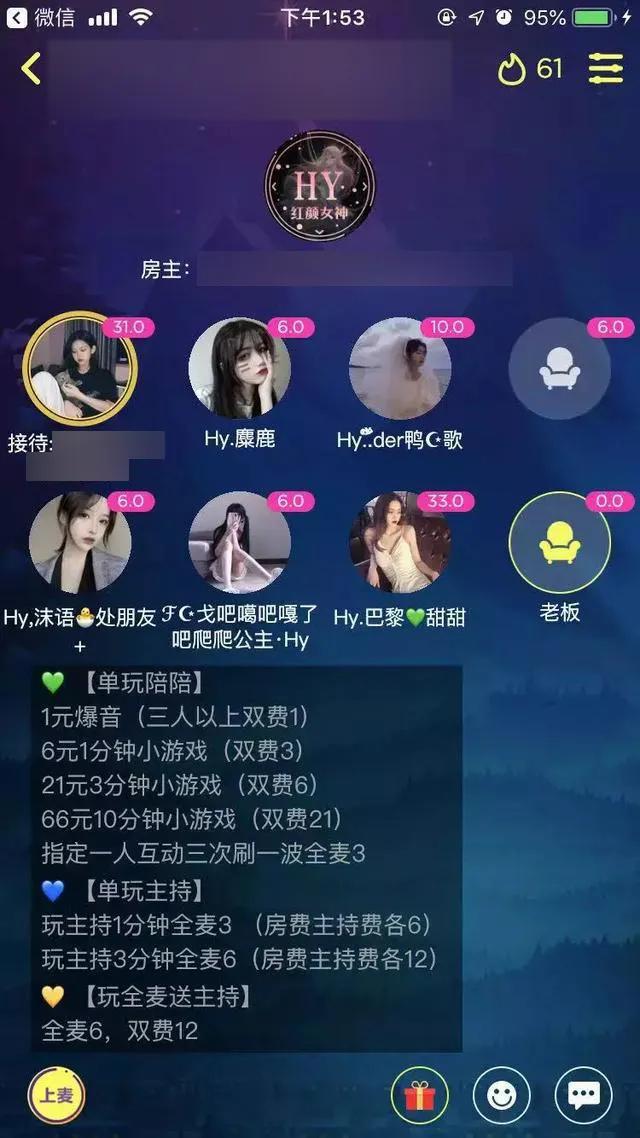View the Hy.der鸭歌 seat avatar
Image resolution: width=640 pixels, height=1138 pixels.
click(400, 368)
